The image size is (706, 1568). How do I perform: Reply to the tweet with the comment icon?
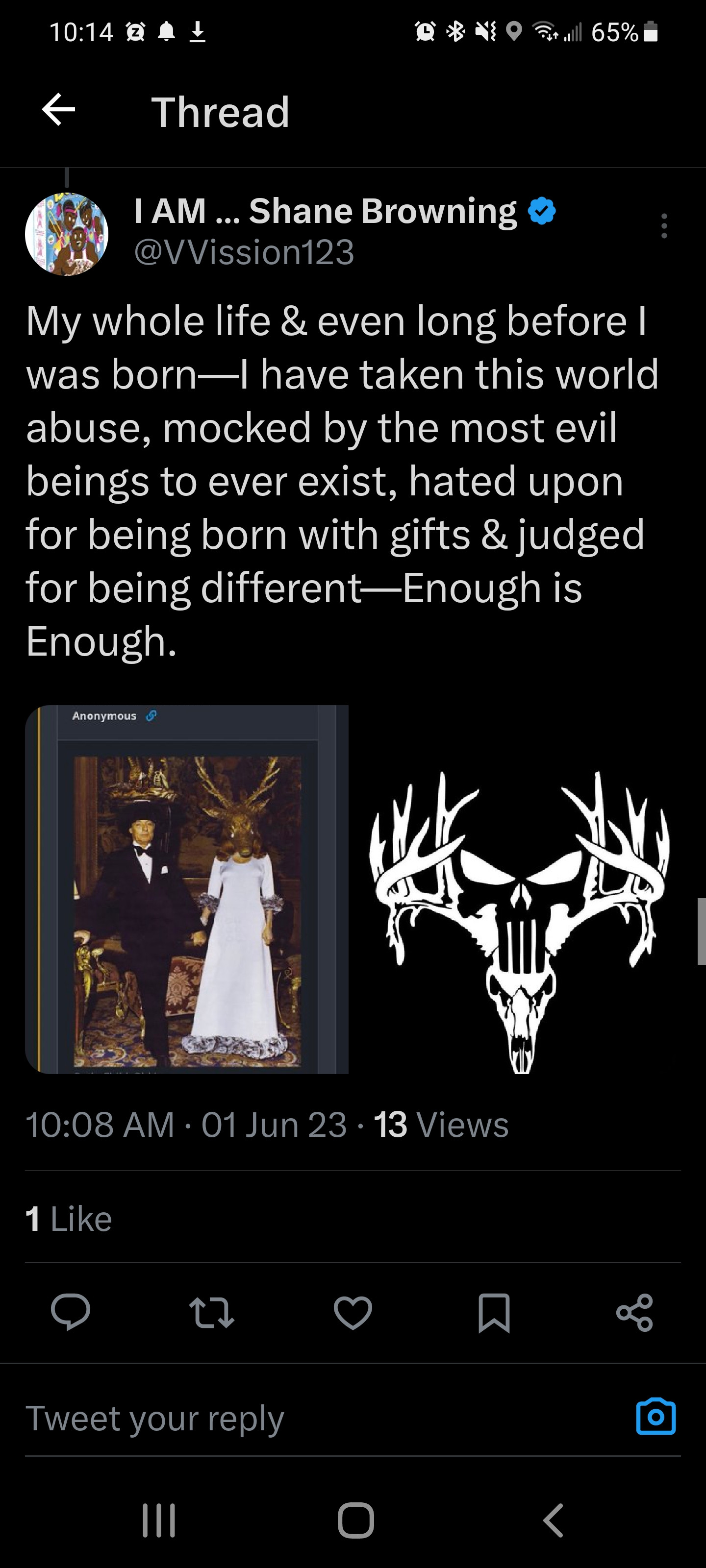pos(71,1312)
